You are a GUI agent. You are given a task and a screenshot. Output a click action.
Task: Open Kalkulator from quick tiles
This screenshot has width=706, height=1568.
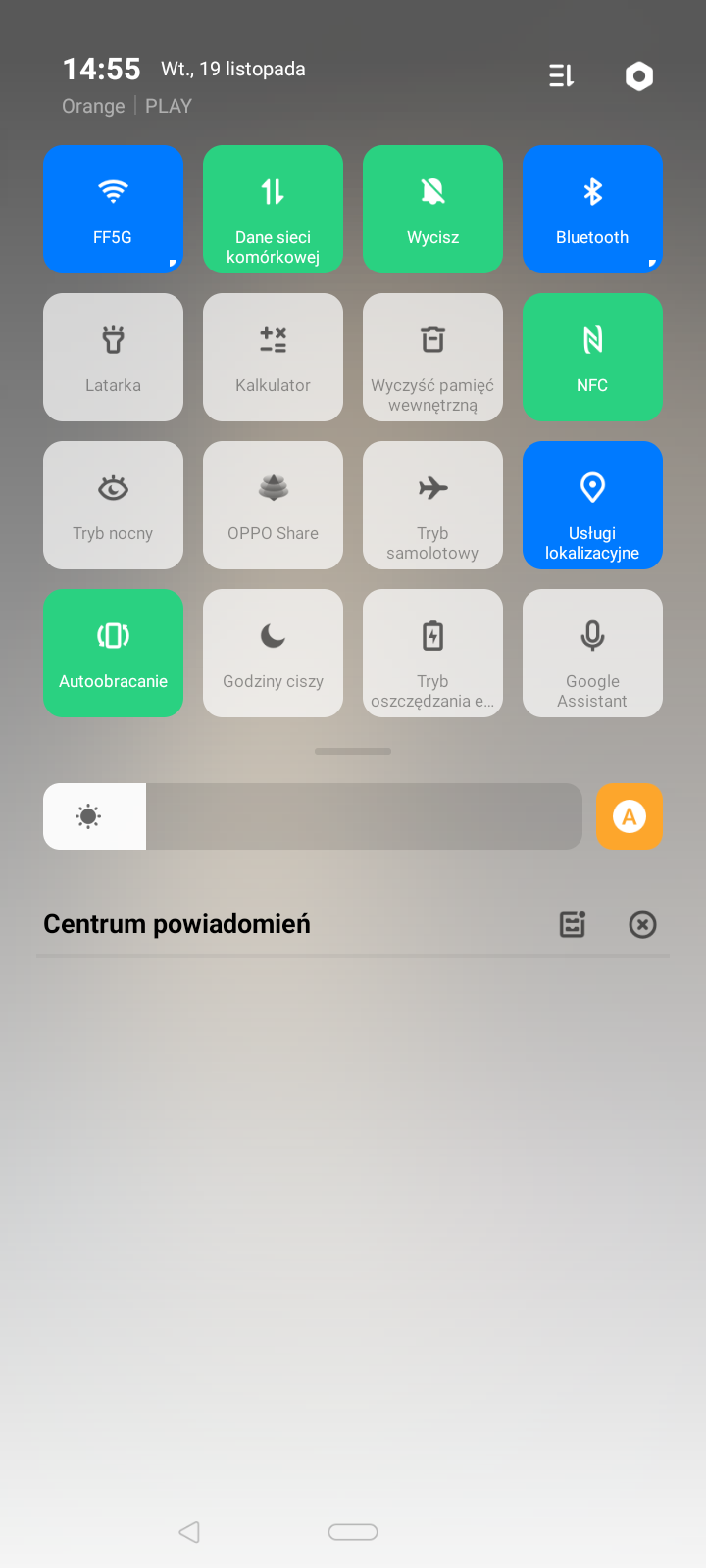pyautogui.click(x=274, y=357)
